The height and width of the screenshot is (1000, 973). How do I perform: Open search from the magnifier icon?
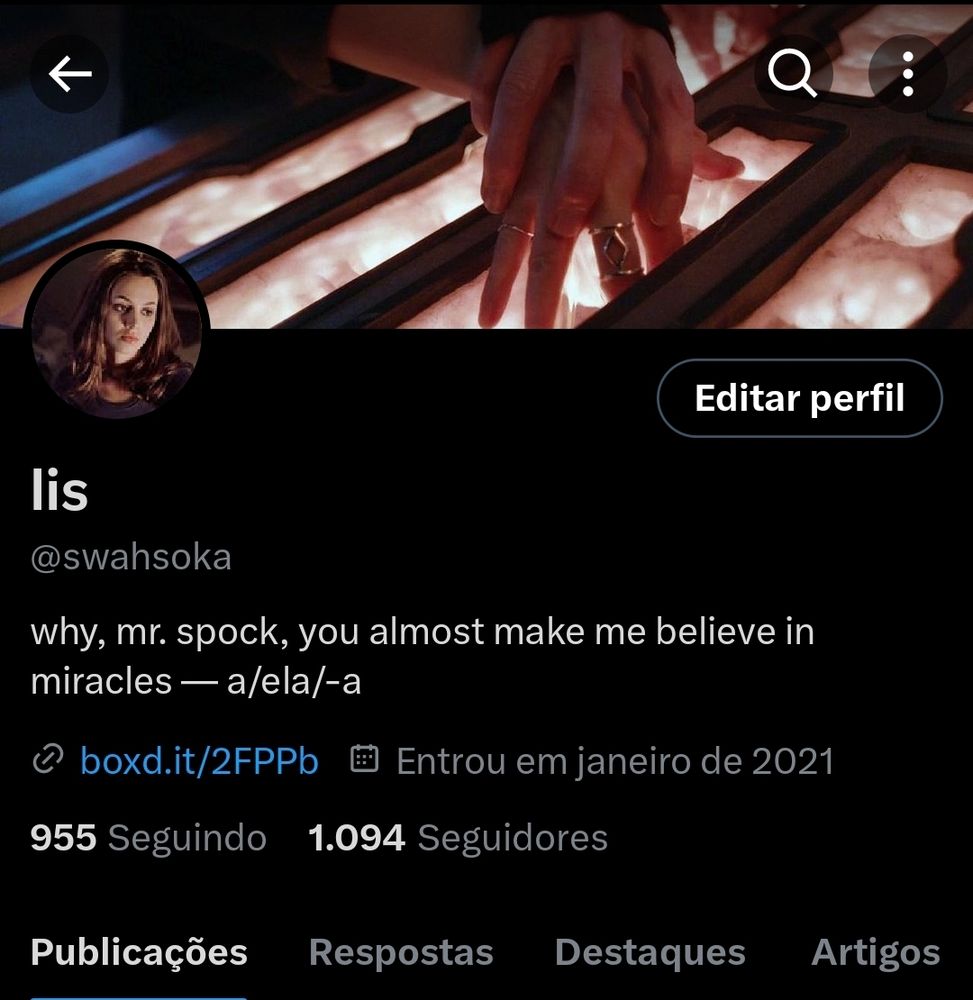tap(792, 73)
